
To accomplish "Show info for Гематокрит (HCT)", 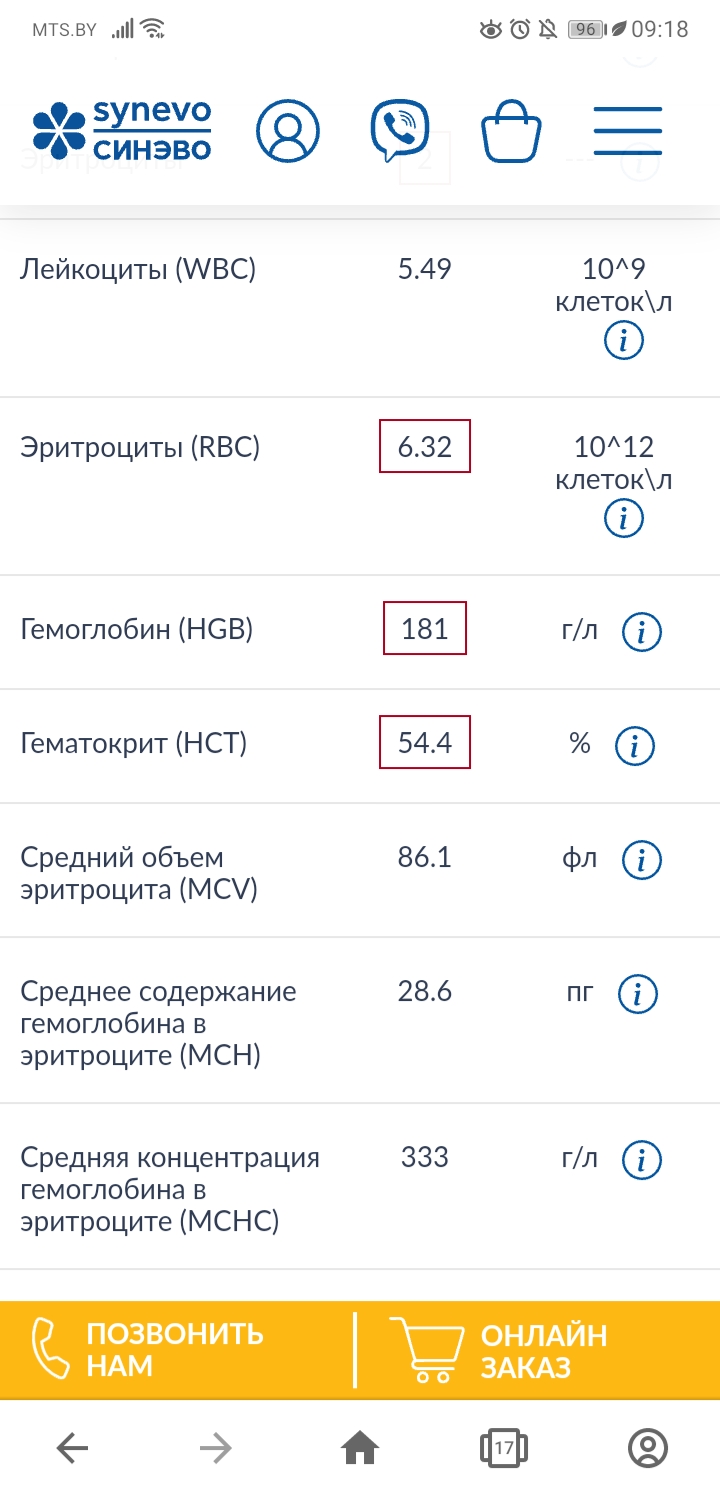I will [634, 745].
